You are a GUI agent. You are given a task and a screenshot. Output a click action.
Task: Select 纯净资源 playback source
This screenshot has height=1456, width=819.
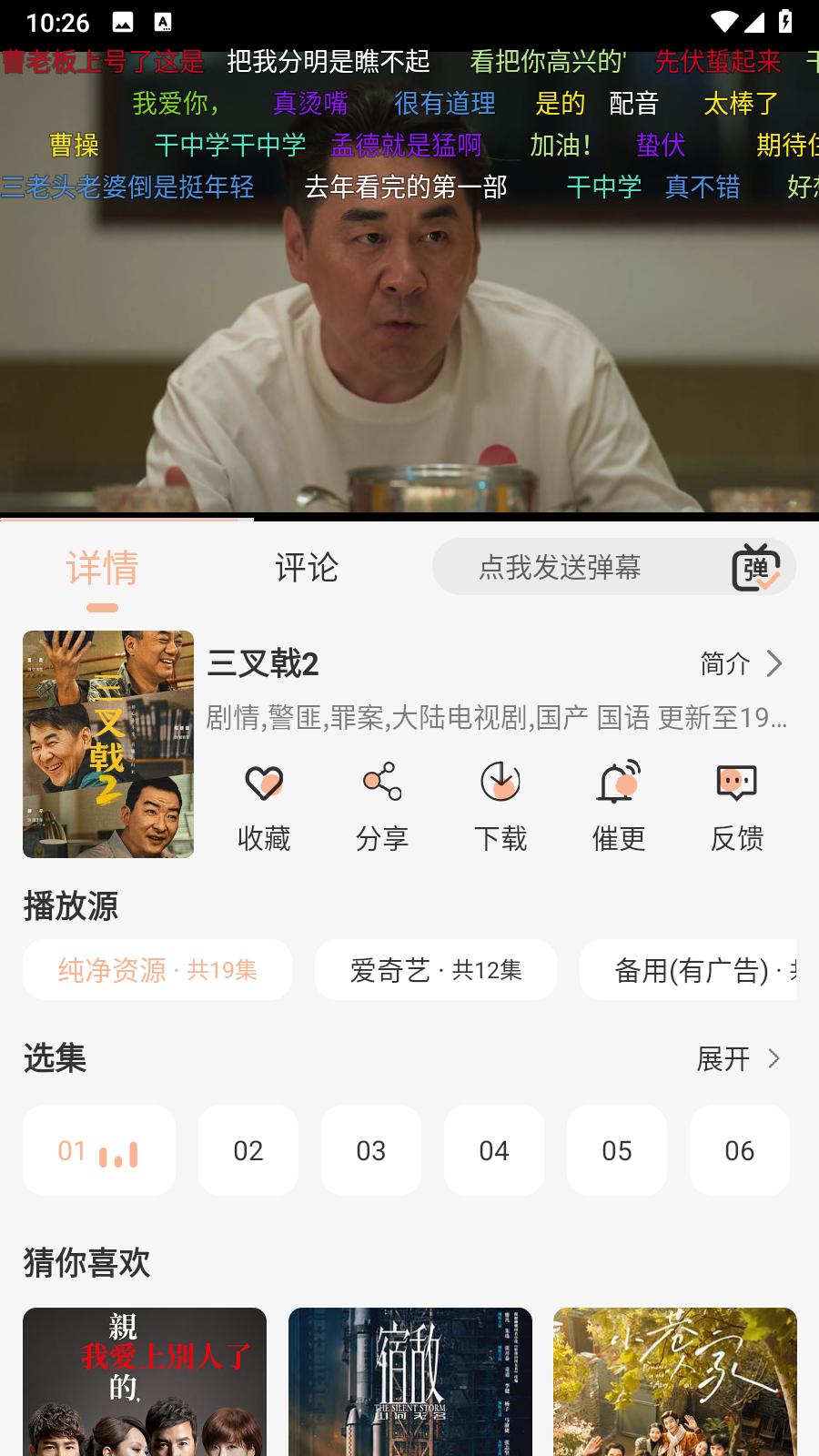click(x=157, y=969)
